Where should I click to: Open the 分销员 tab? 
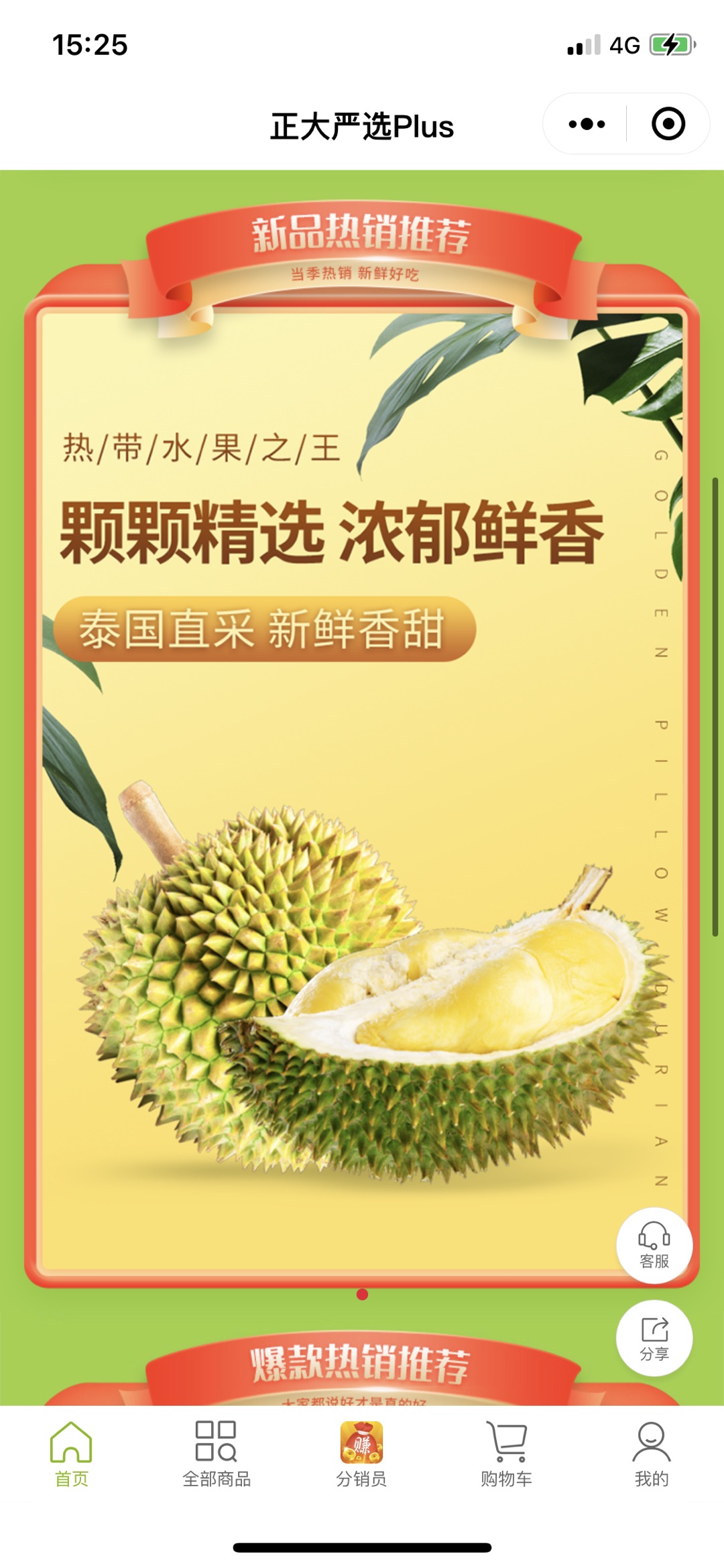(x=361, y=1453)
